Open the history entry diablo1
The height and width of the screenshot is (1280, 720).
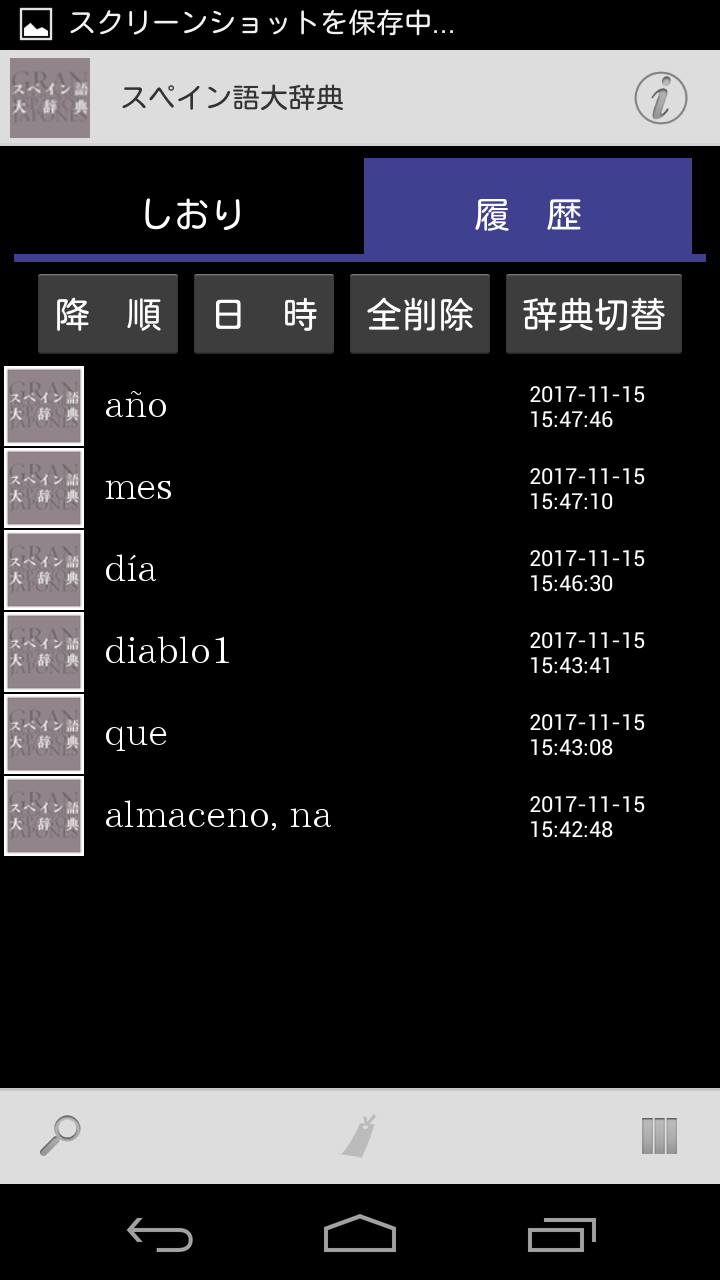360,652
